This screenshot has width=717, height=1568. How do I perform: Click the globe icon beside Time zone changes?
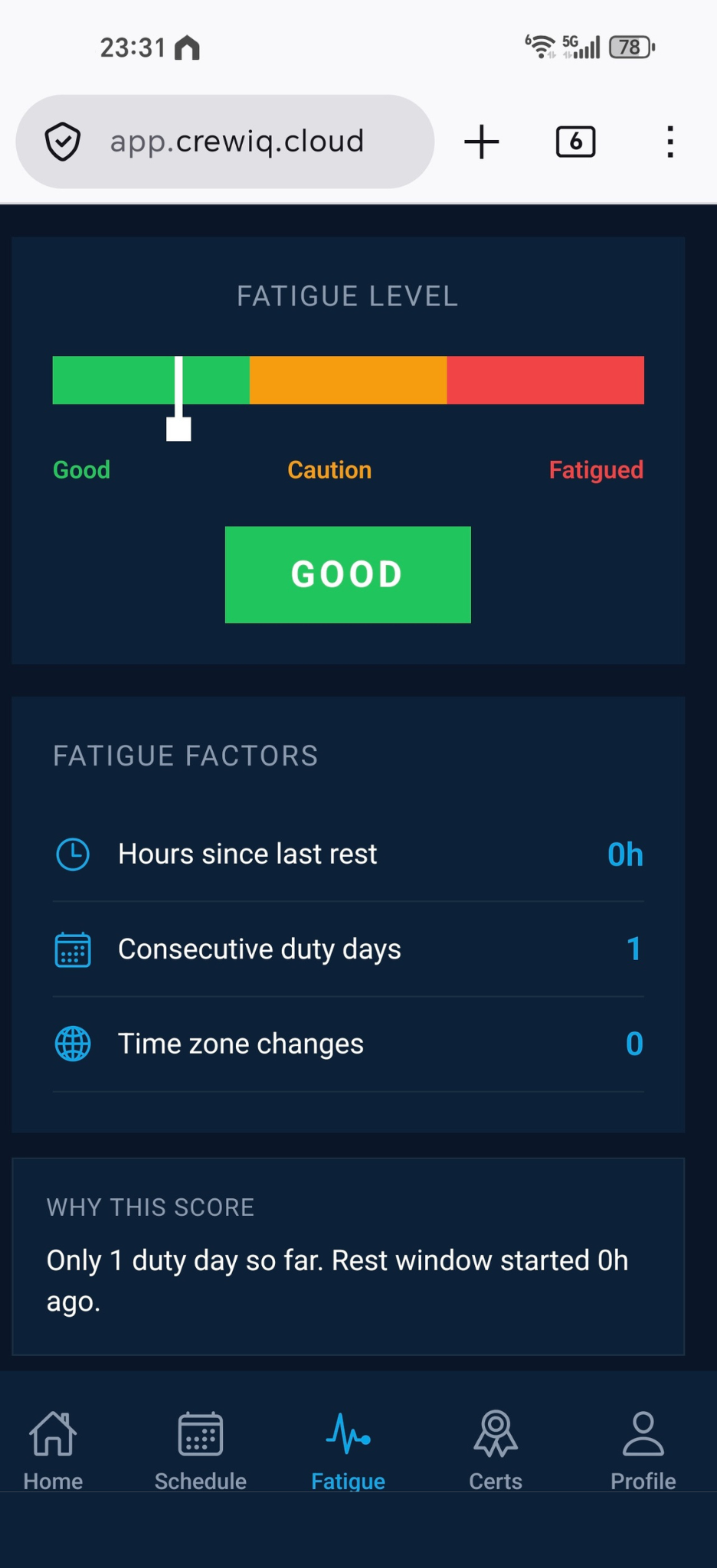pos(72,1044)
